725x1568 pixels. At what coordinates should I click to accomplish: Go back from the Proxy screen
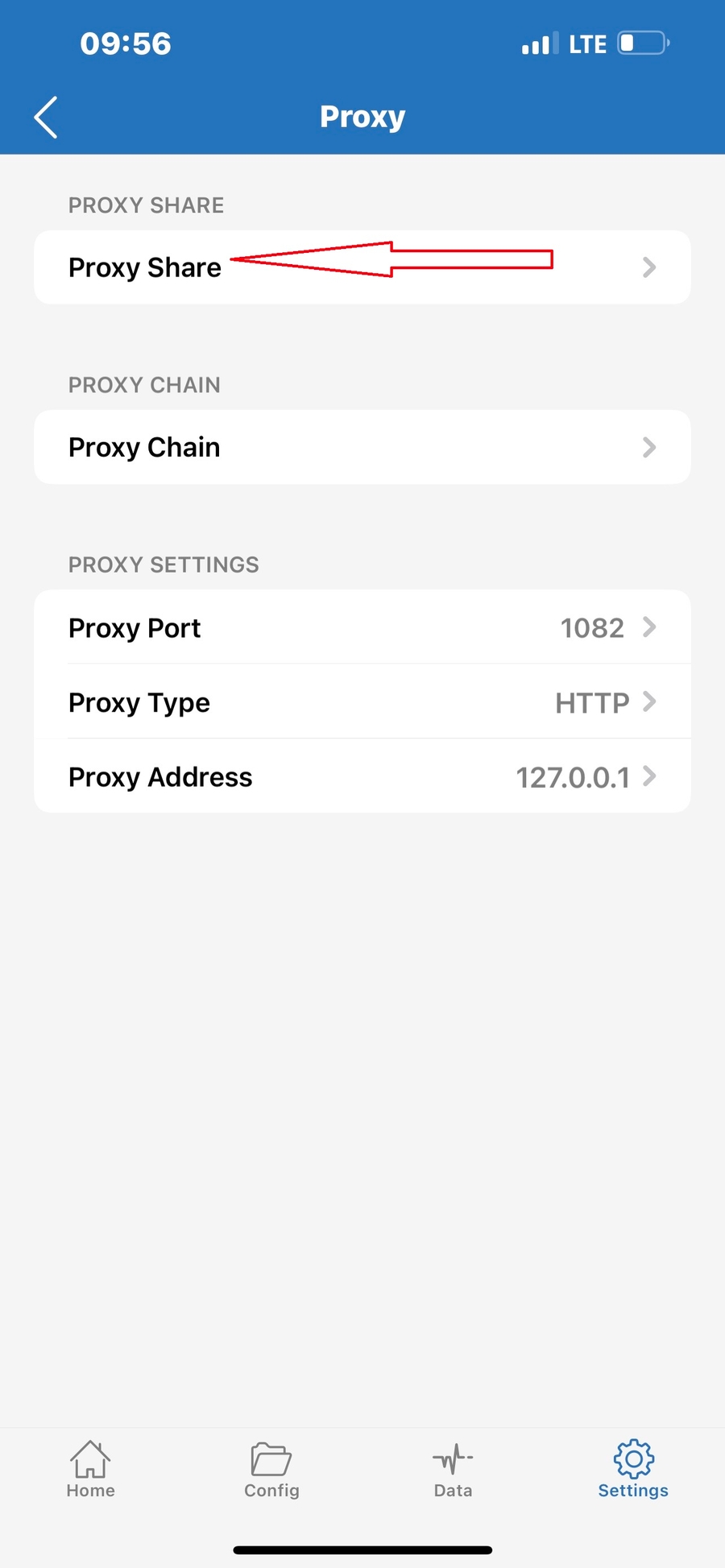[x=46, y=118]
